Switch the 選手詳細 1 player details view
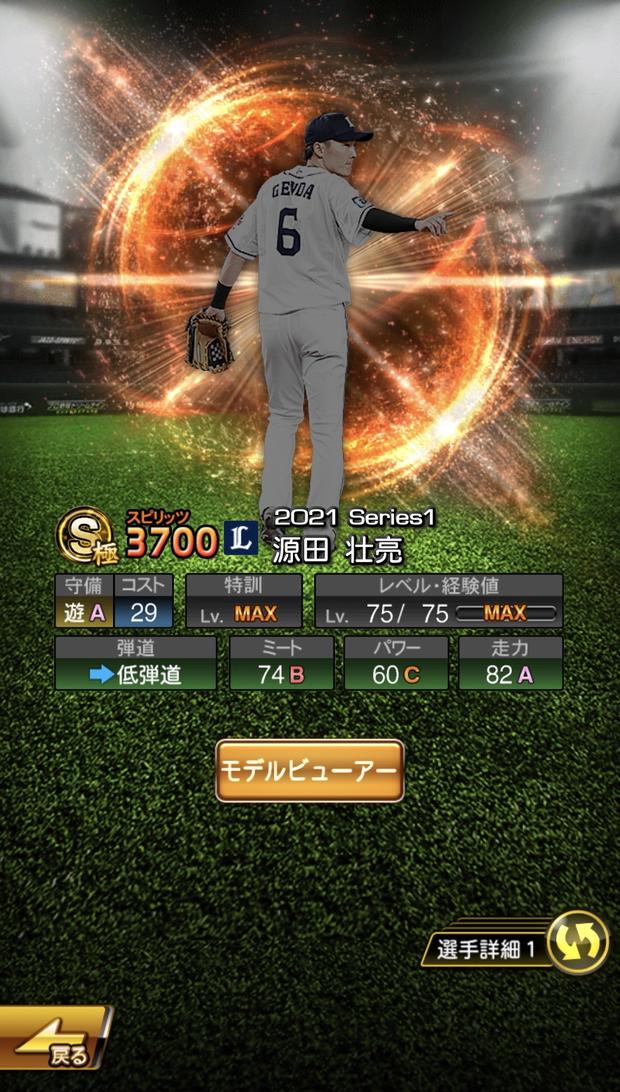This screenshot has height=1092, width=620. (x=517, y=944)
